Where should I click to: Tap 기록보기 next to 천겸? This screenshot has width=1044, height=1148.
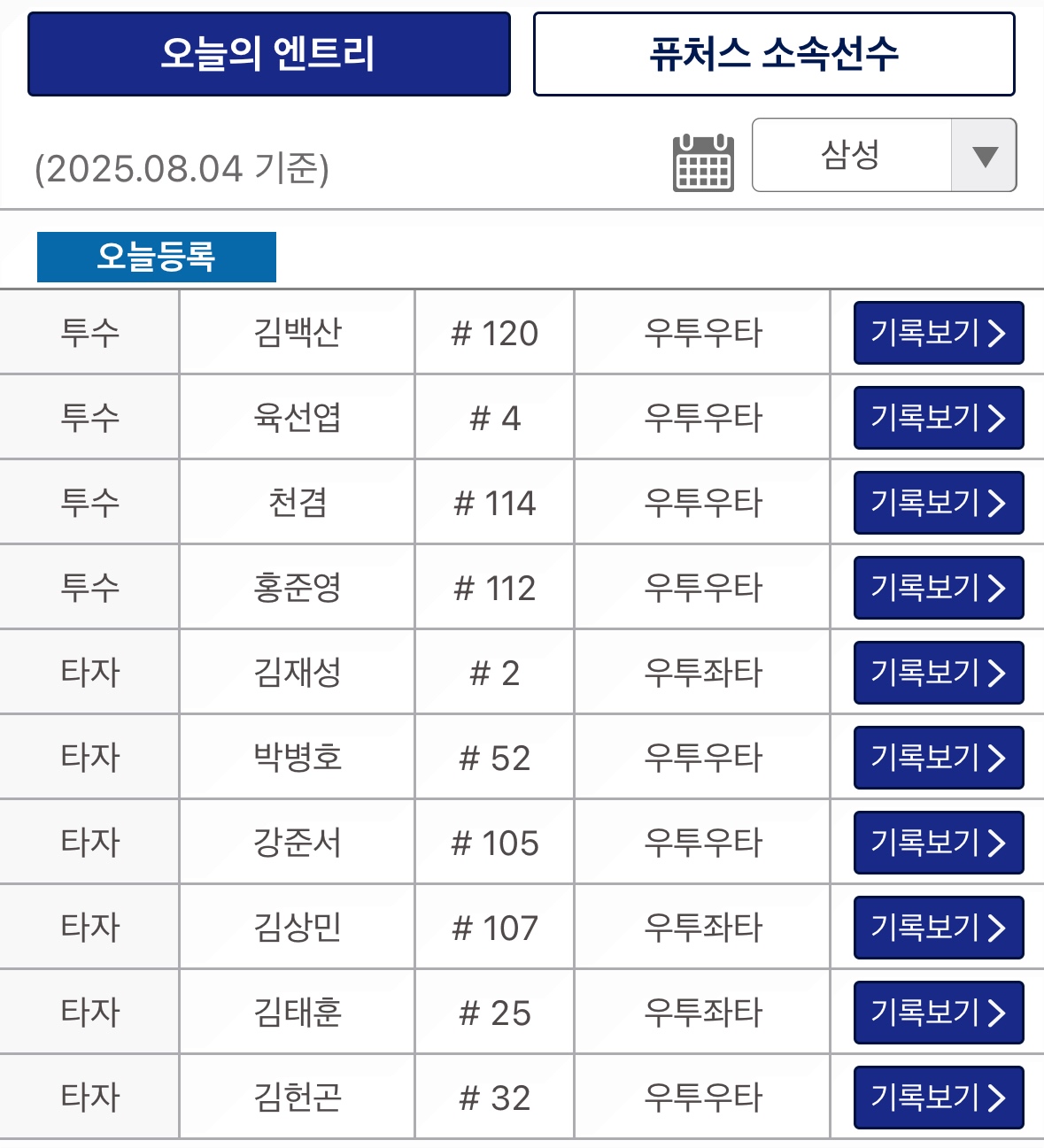pyautogui.click(x=938, y=503)
